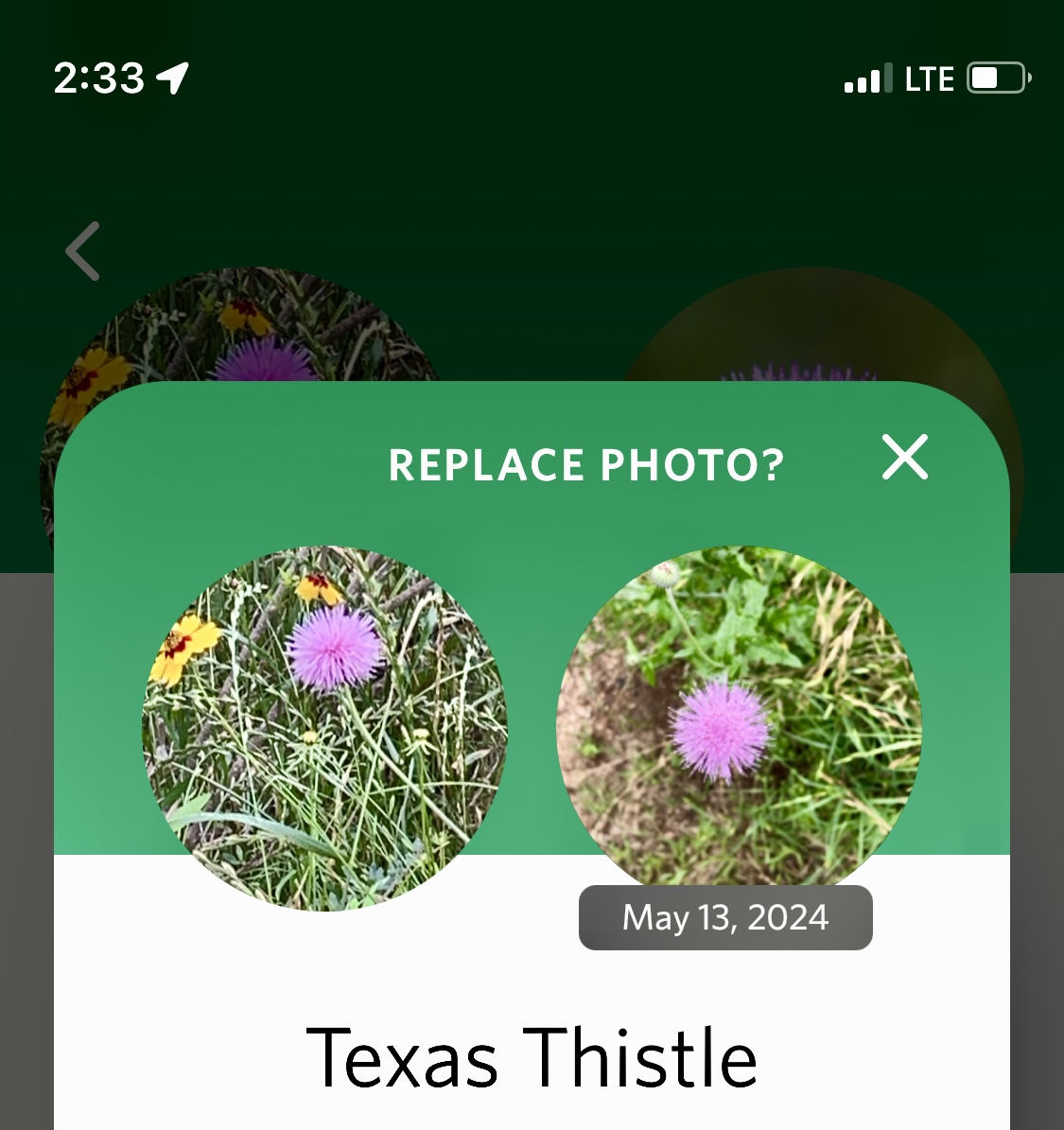Go back with the left chevron
The image size is (1064, 1130).
[83, 252]
